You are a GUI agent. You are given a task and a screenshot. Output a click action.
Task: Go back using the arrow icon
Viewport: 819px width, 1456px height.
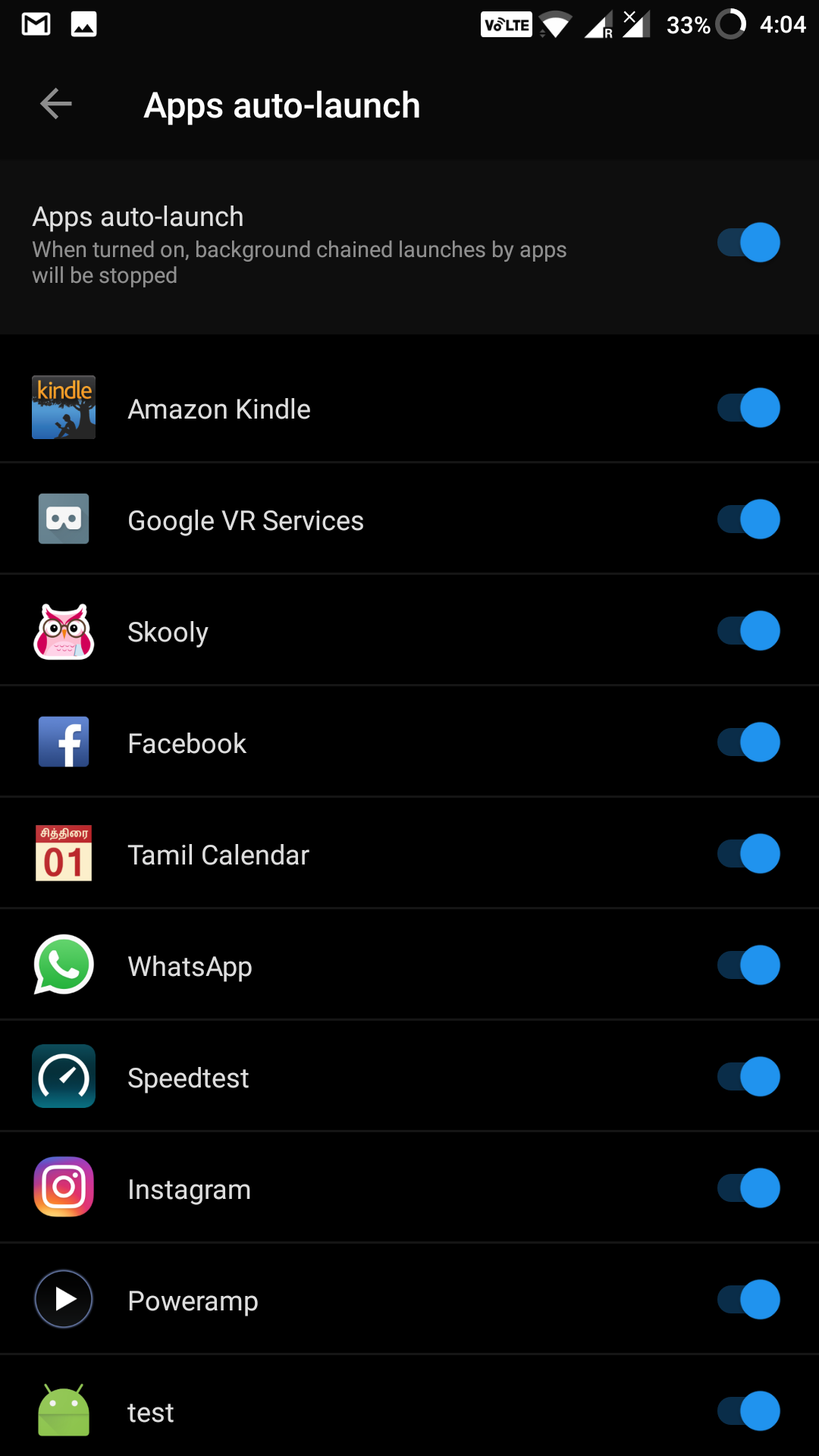point(55,104)
